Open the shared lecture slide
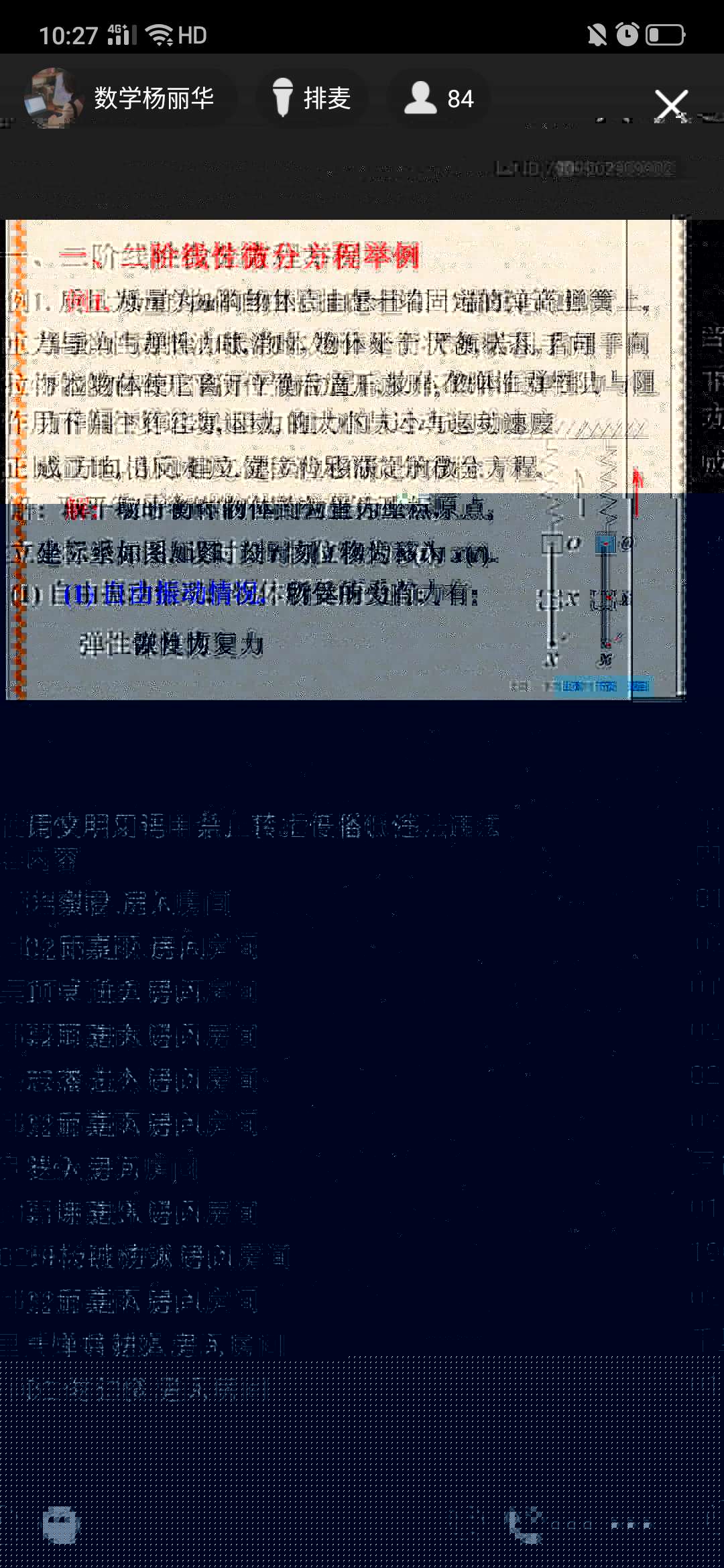 pyautogui.click(x=345, y=460)
